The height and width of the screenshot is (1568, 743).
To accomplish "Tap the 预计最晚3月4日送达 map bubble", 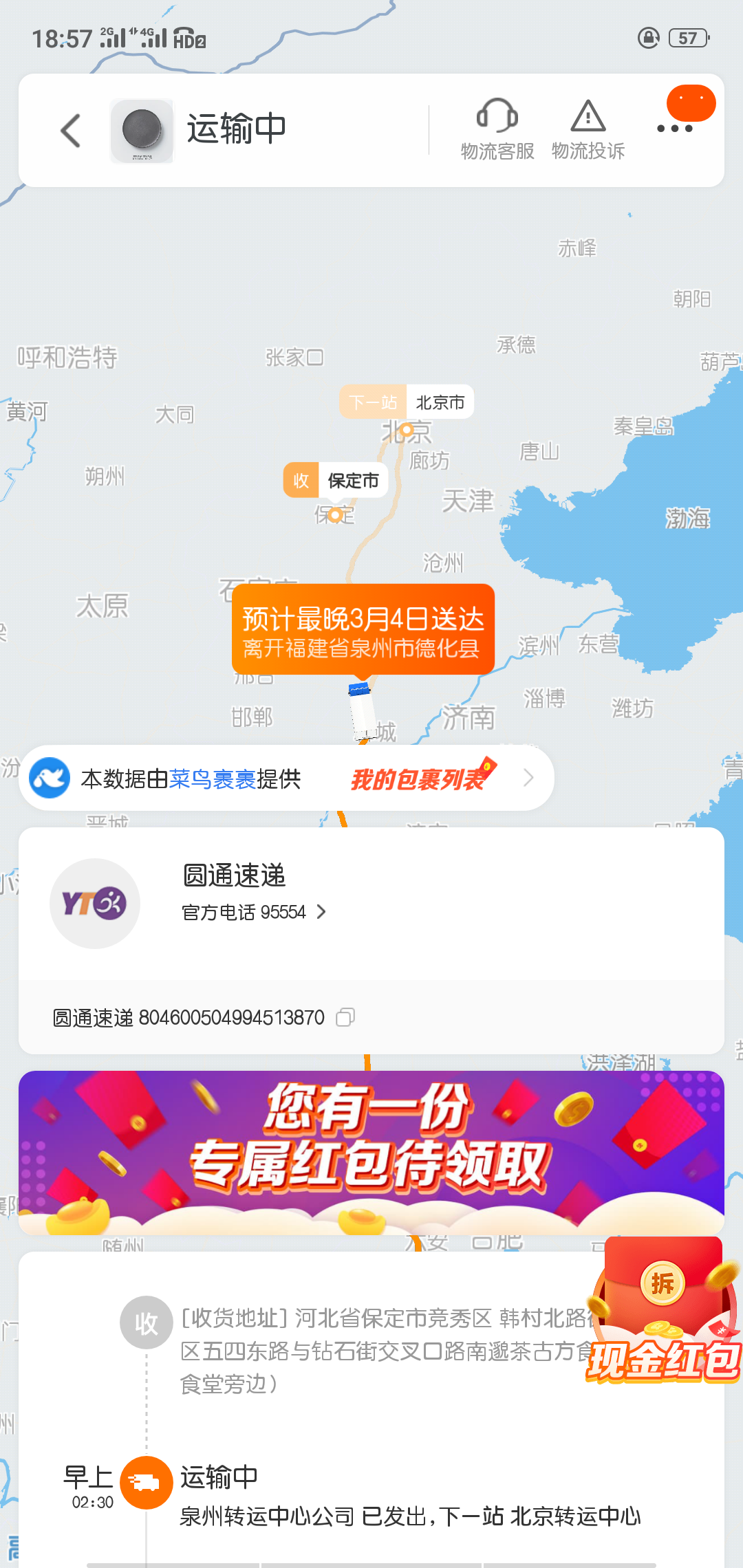I will click(363, 629).
